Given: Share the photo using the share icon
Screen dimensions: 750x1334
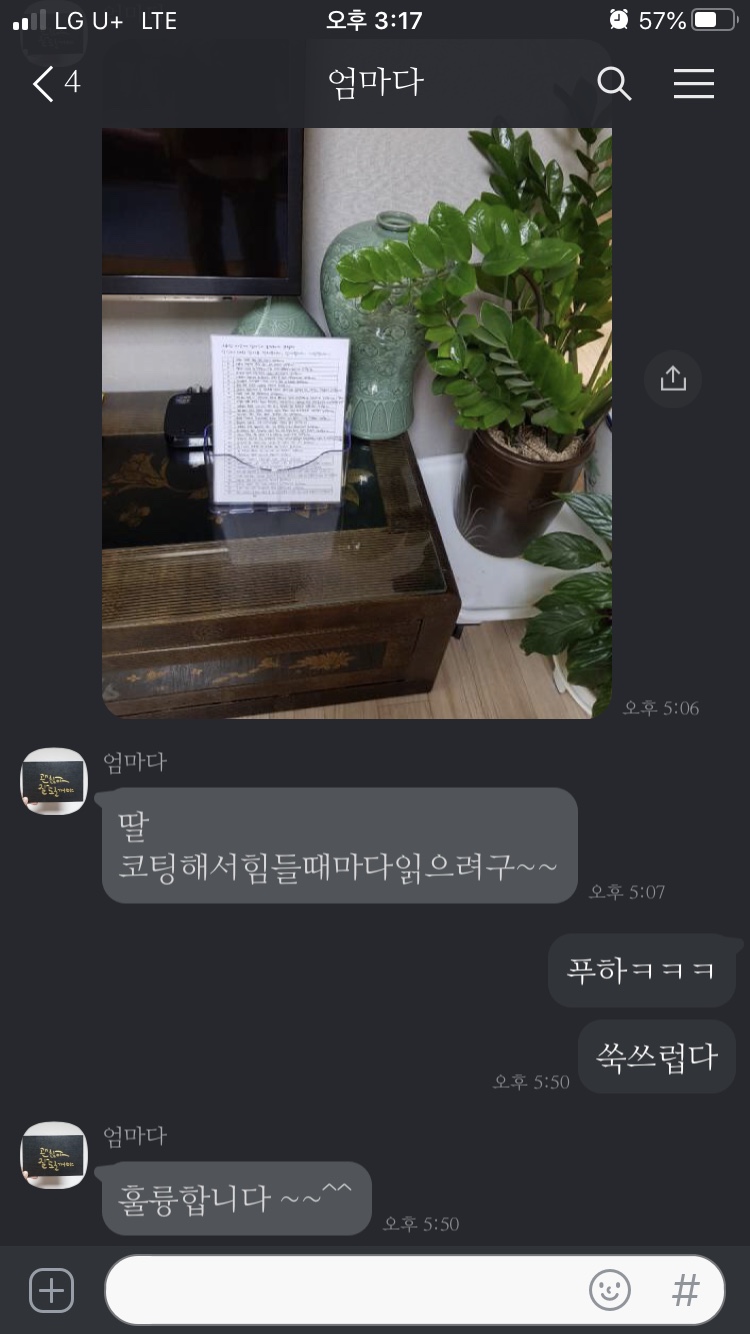Looking at the screenshot, I should tap(673, 378).
